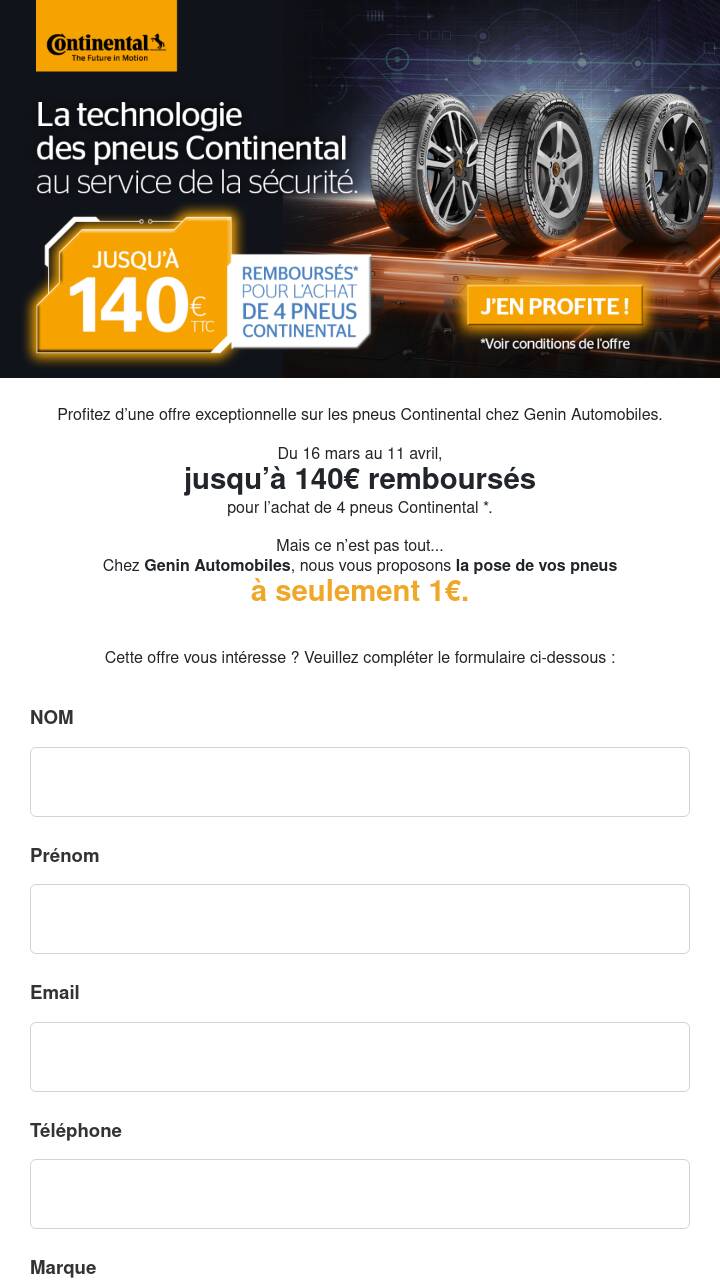Tap the NOM input field
720x1280 pixels.
pyautogui.click(x=360, y=782)
